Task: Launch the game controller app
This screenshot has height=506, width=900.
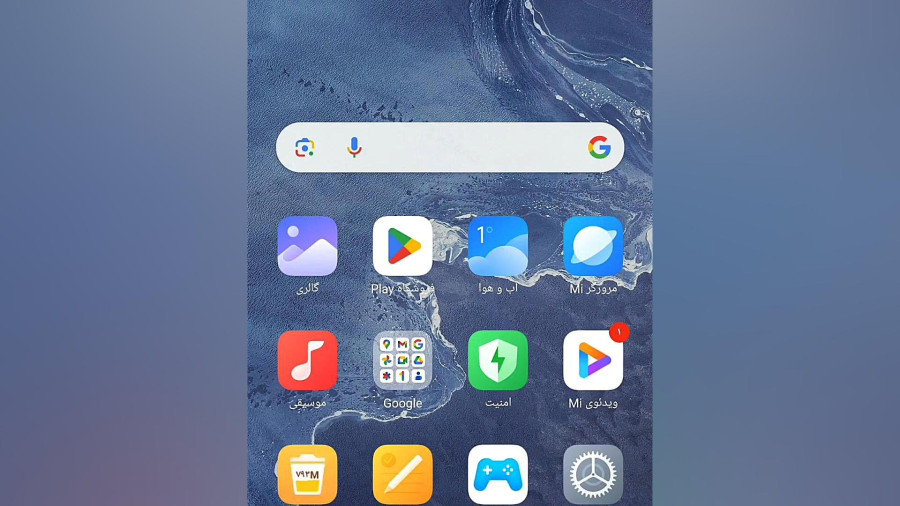Action: point(497,474)
